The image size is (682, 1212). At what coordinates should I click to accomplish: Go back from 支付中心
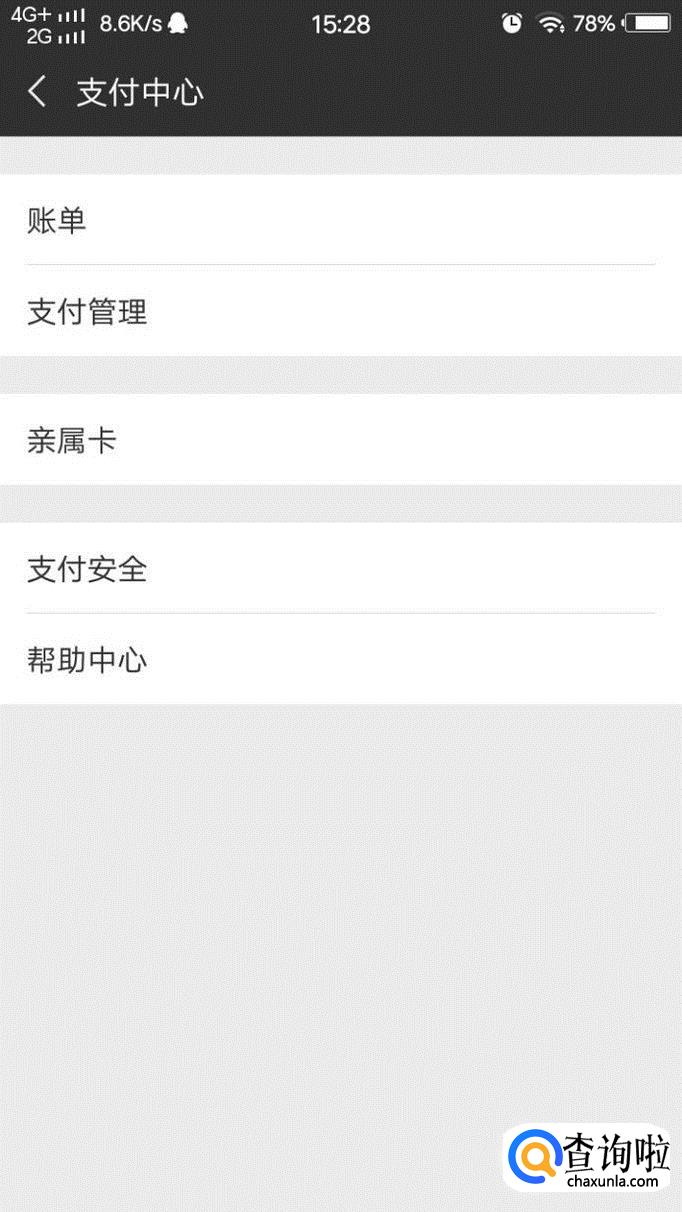[x=38, y=93]
